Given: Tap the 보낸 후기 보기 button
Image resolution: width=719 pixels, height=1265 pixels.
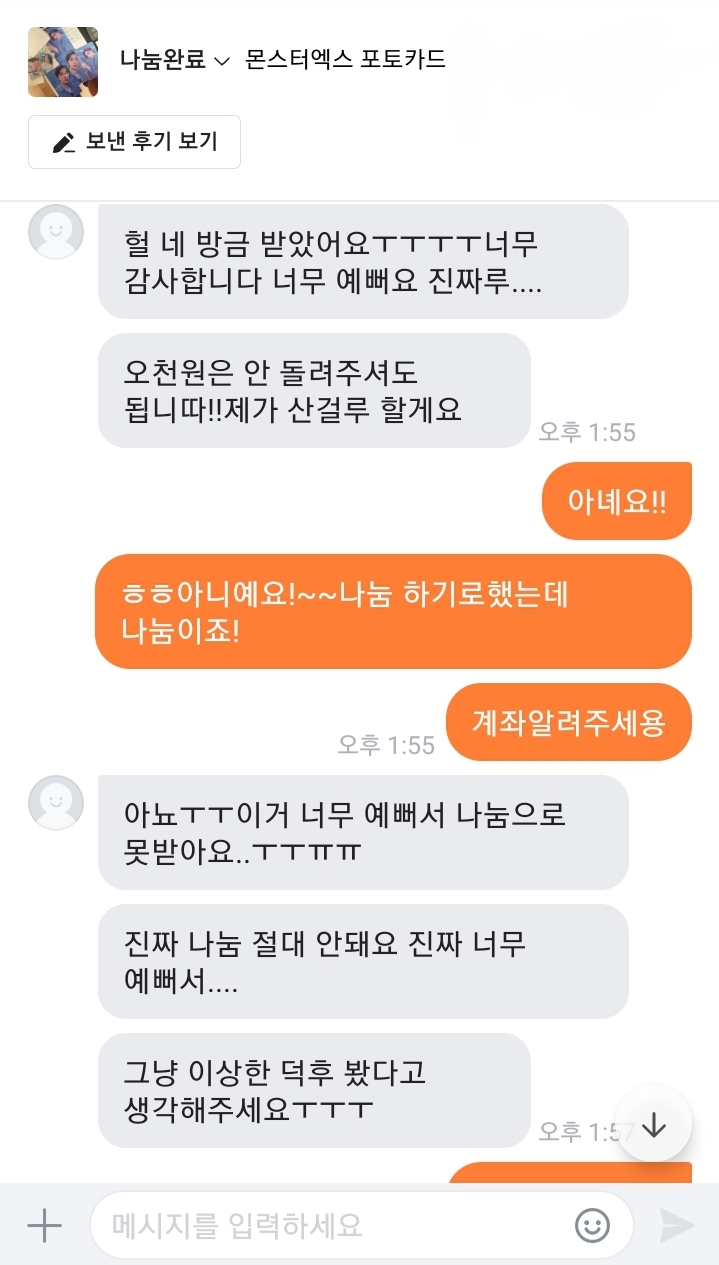Looking at the screenshot, I should pyautogui.click(x=134, y=142).
